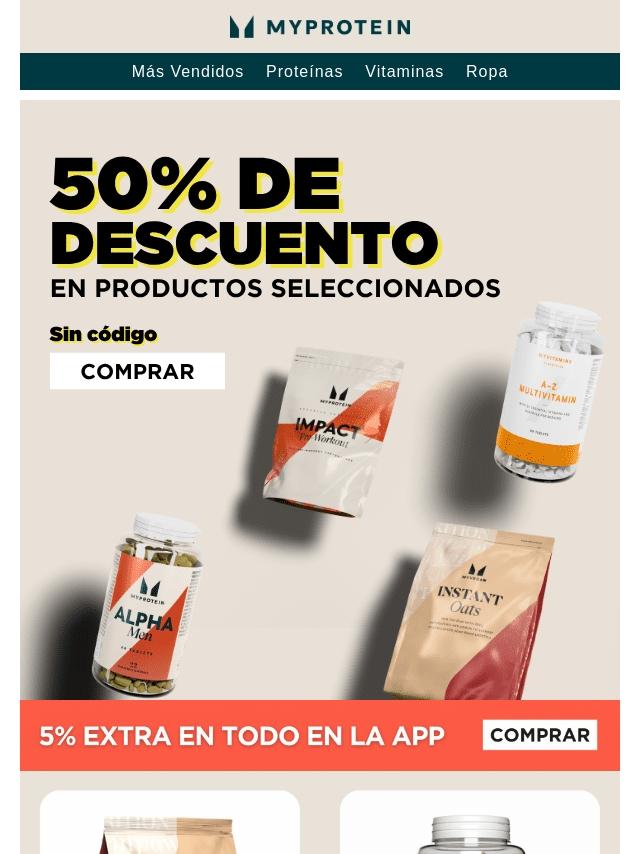This screenshot has height=854, width=640.
Task: Tap COMPRAR under Sin código
Action: [137, 371]
